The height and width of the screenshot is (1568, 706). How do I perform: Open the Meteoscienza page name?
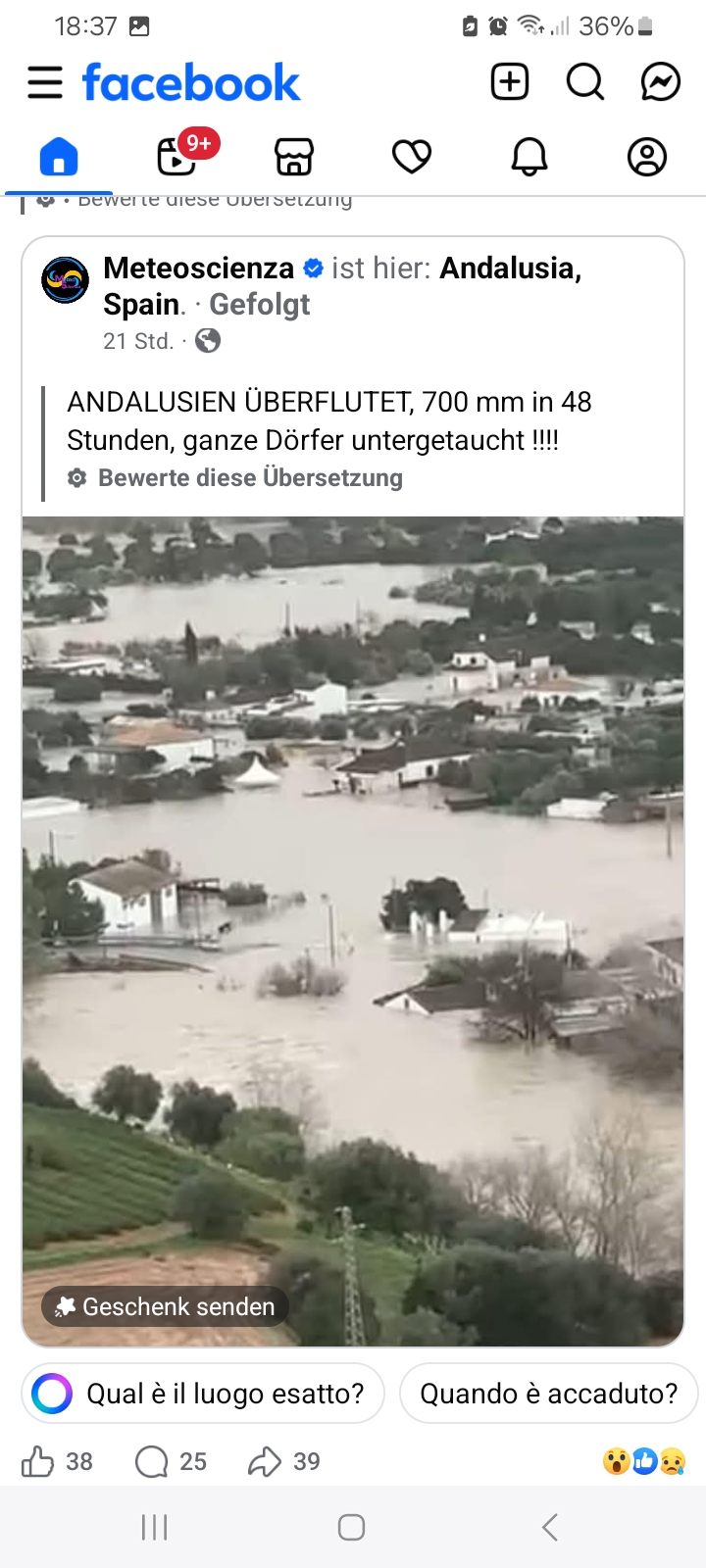click(x=198, y=268)
